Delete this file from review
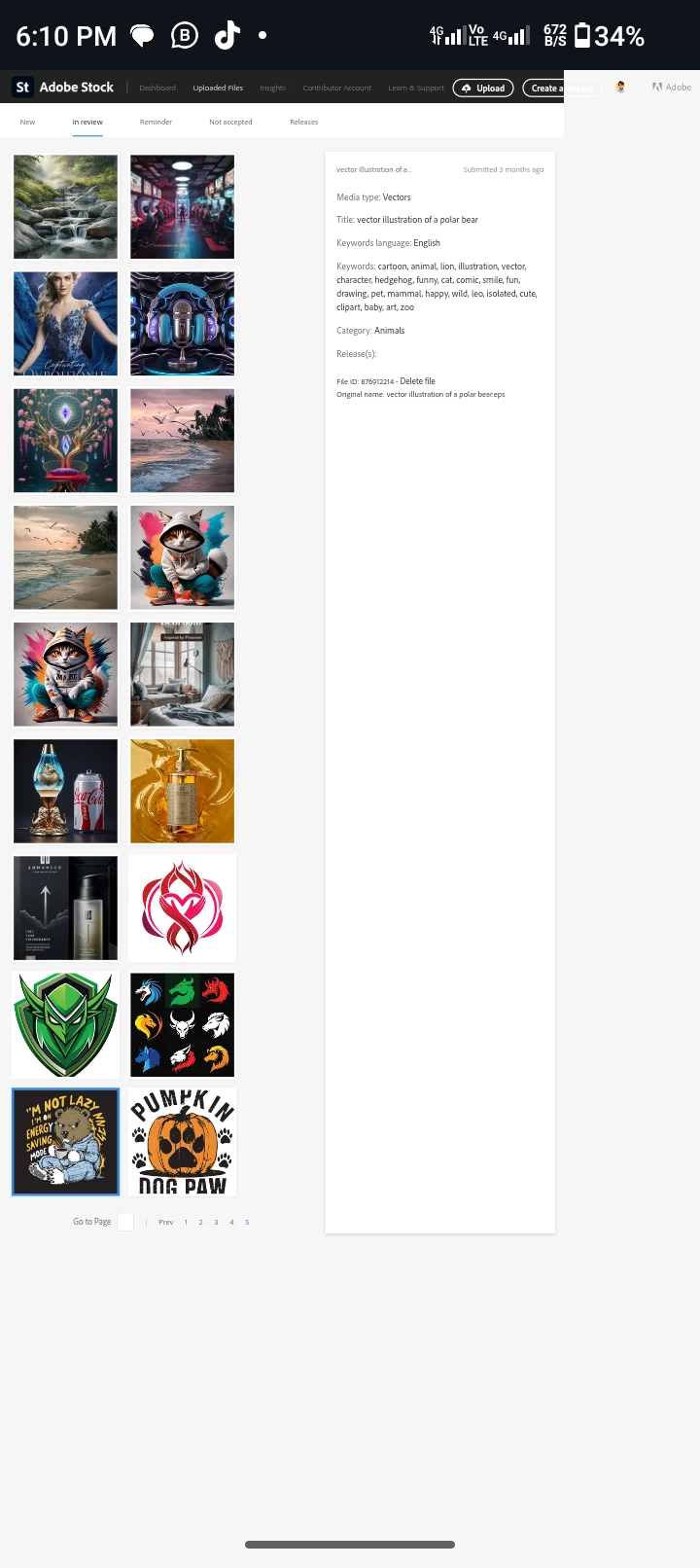This screenshot has width=700, height=1568. tap(417, 381)
